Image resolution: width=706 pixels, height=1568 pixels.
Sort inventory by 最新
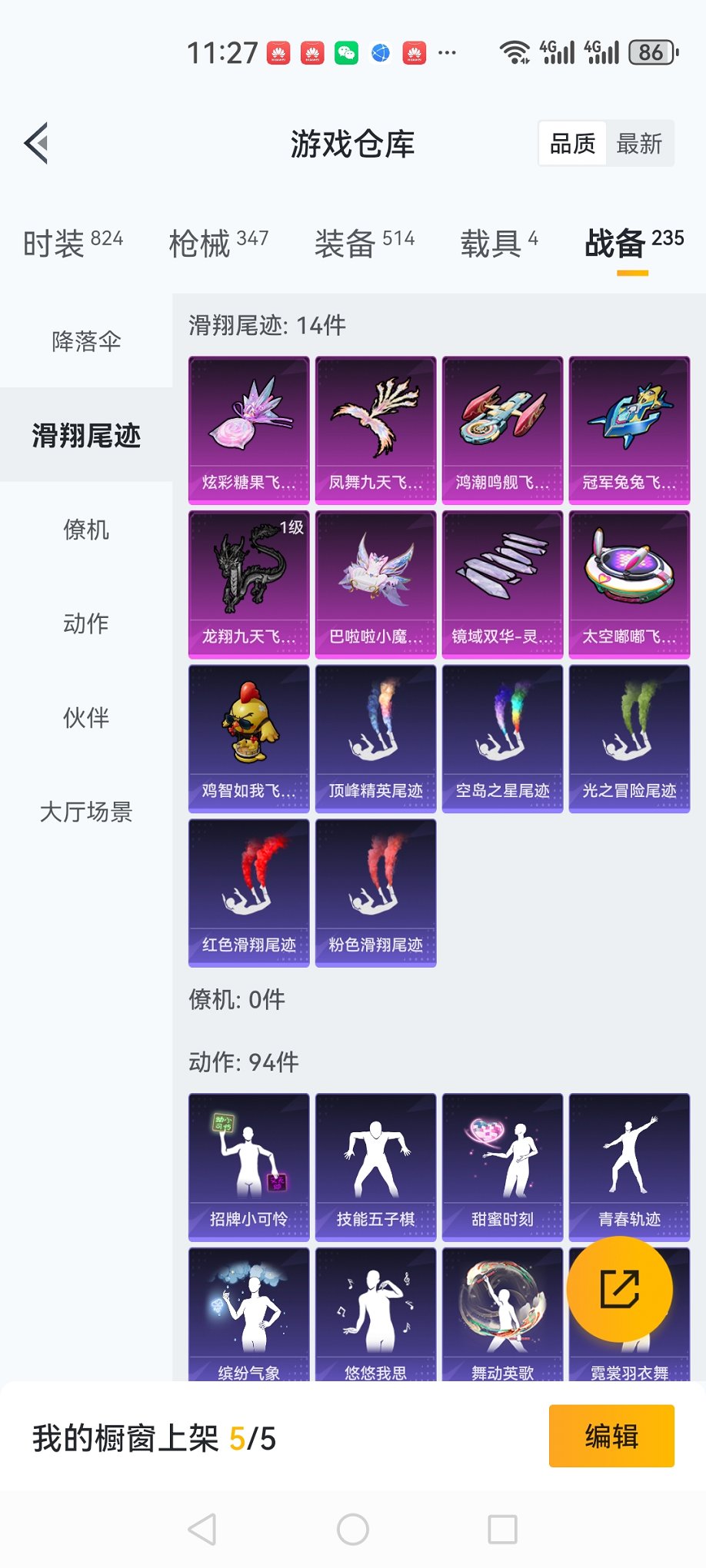click(x=639, y=144)
